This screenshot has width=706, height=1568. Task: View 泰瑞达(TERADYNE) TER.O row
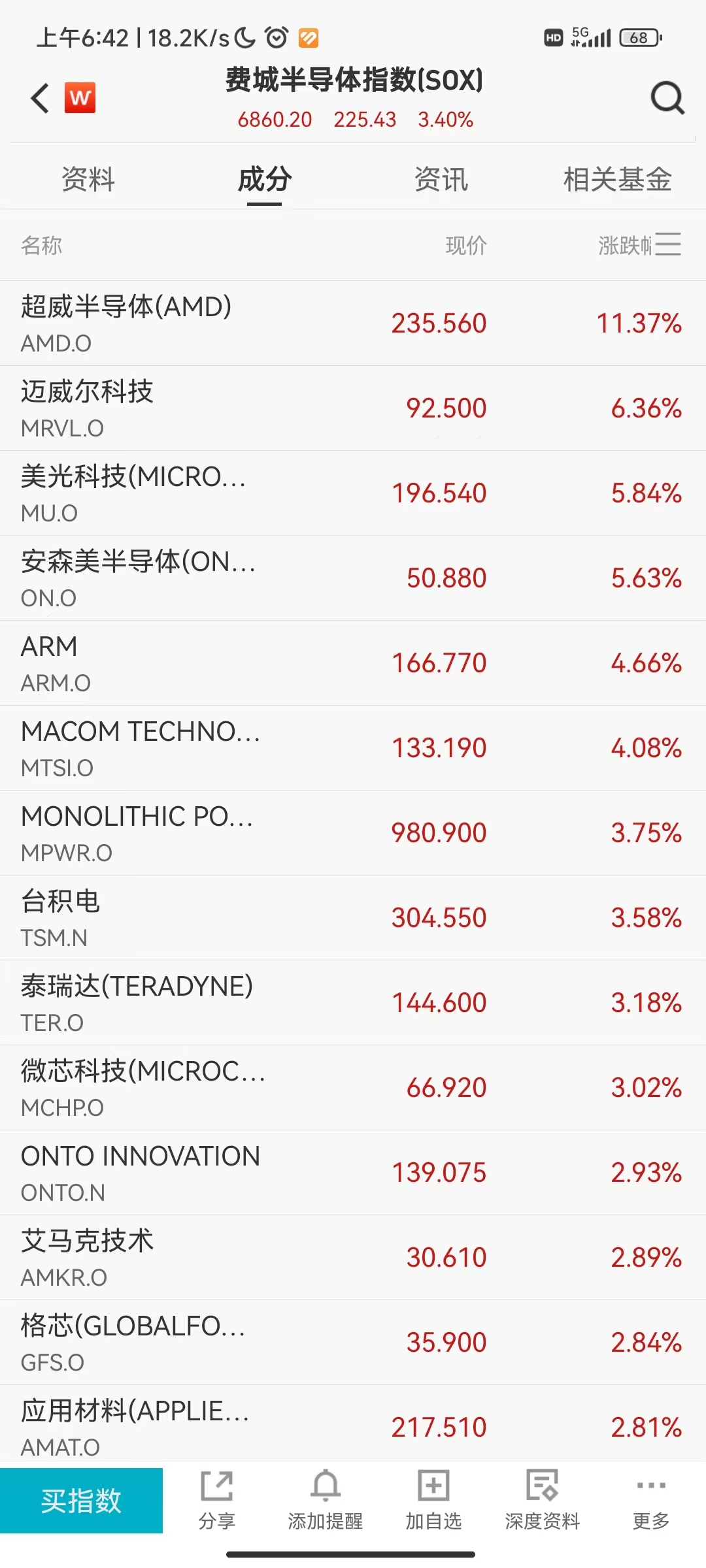pos(353,1003)
